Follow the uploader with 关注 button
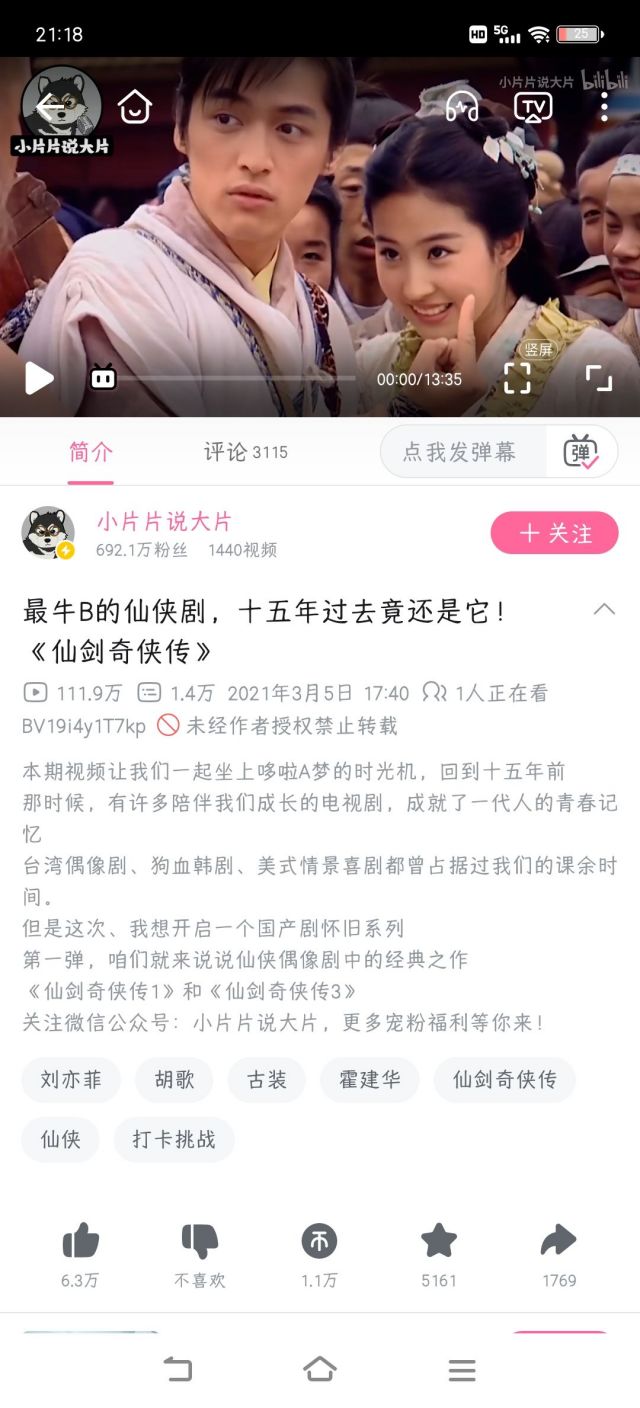The image size is (640, 1408). (554, 533)
